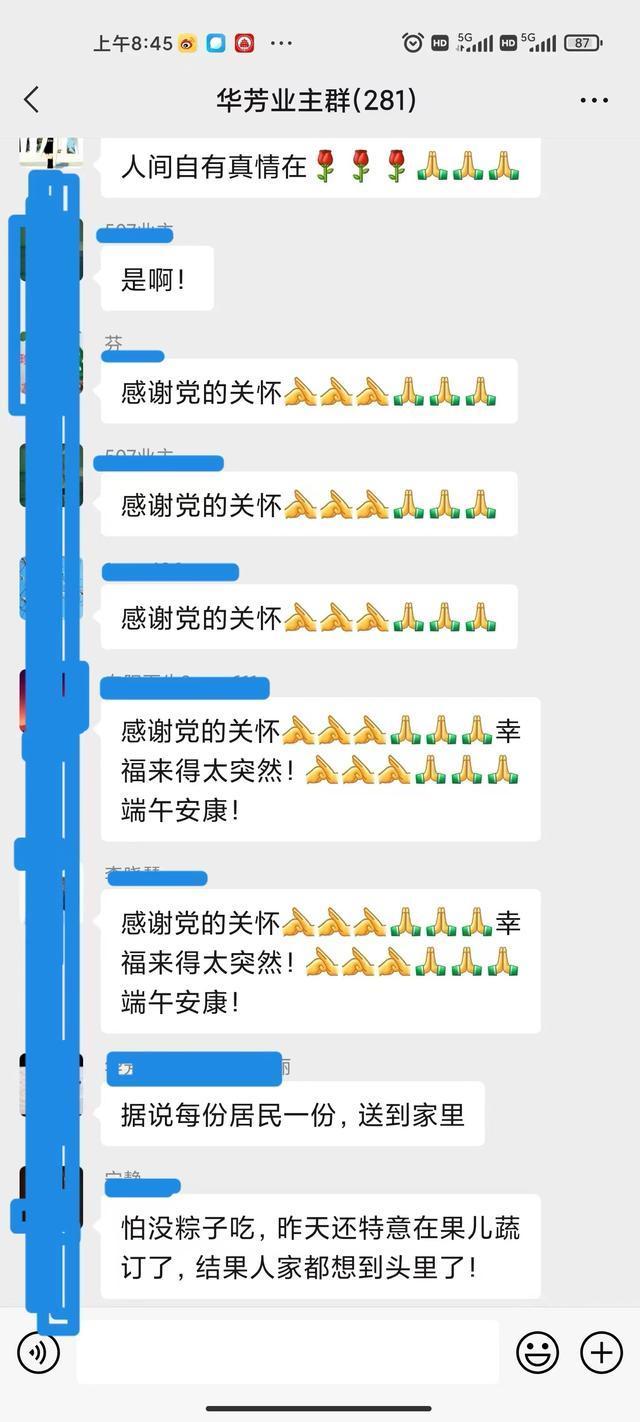640x1422 pixels.
Task: Focus the message text field
Action: [290, 1353]
